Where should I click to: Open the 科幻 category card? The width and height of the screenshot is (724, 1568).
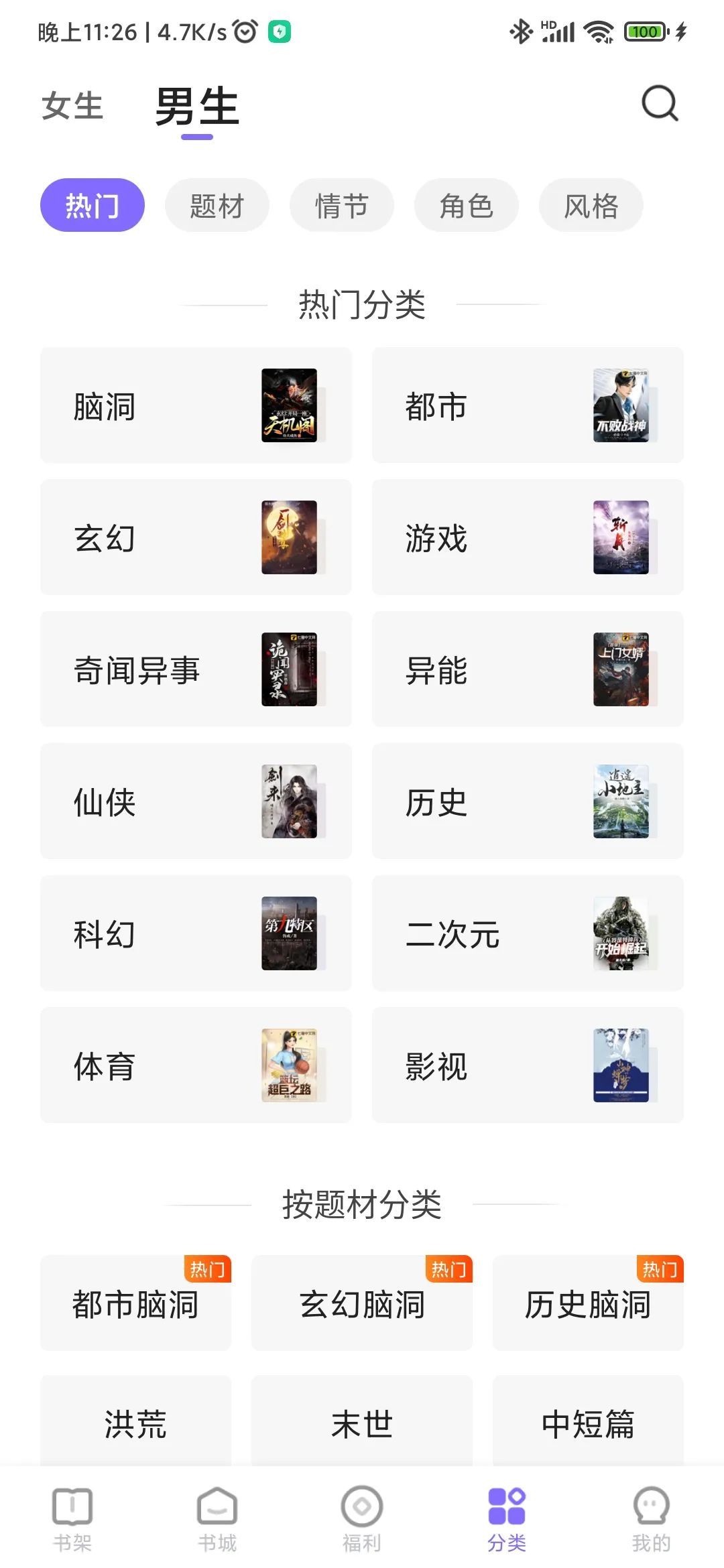(x=196, y=933)
